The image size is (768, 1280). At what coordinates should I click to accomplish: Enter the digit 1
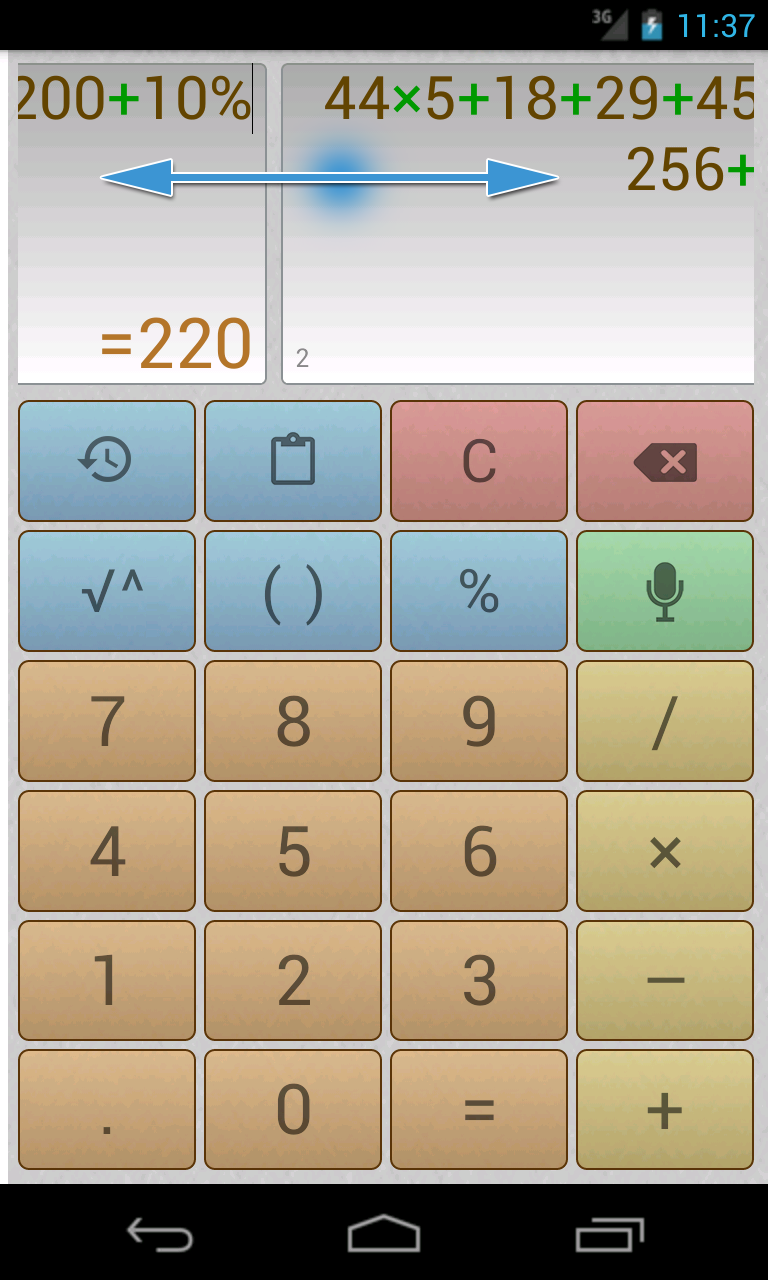107,981
